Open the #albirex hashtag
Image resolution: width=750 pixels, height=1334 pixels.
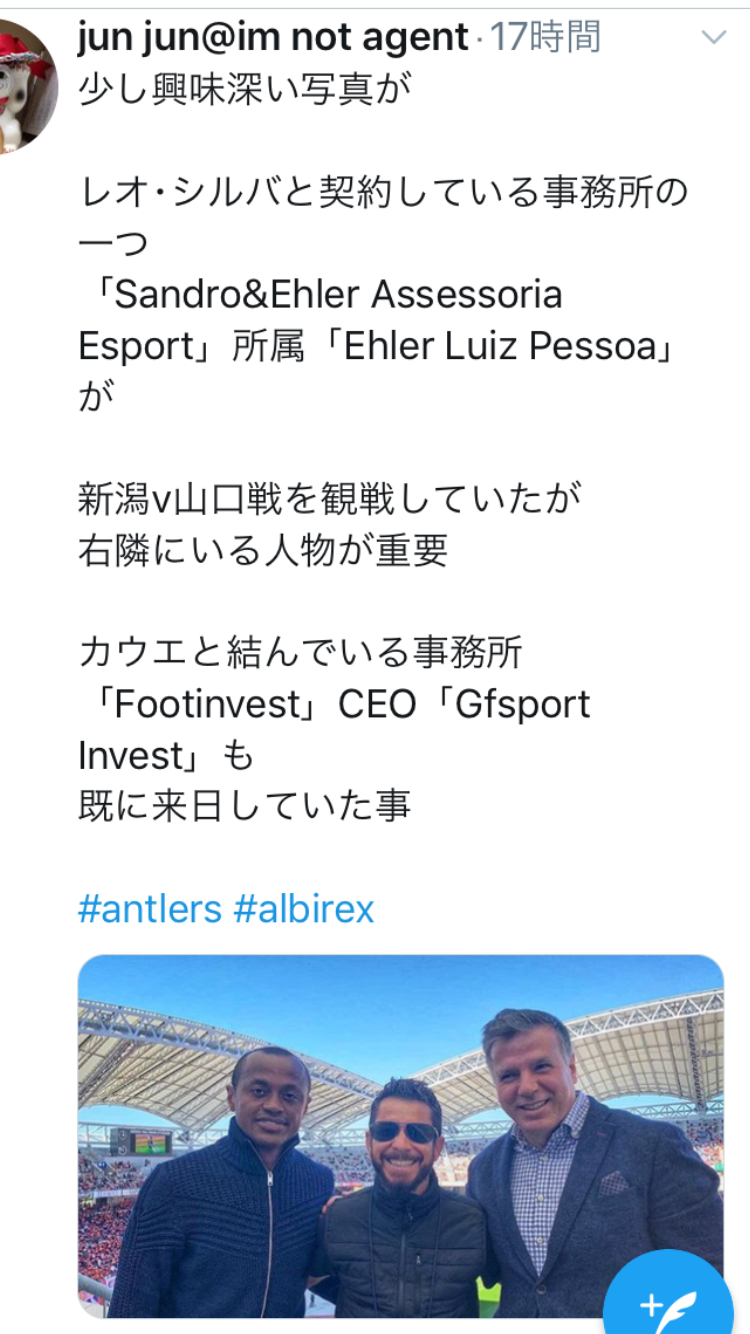[304, 909]
